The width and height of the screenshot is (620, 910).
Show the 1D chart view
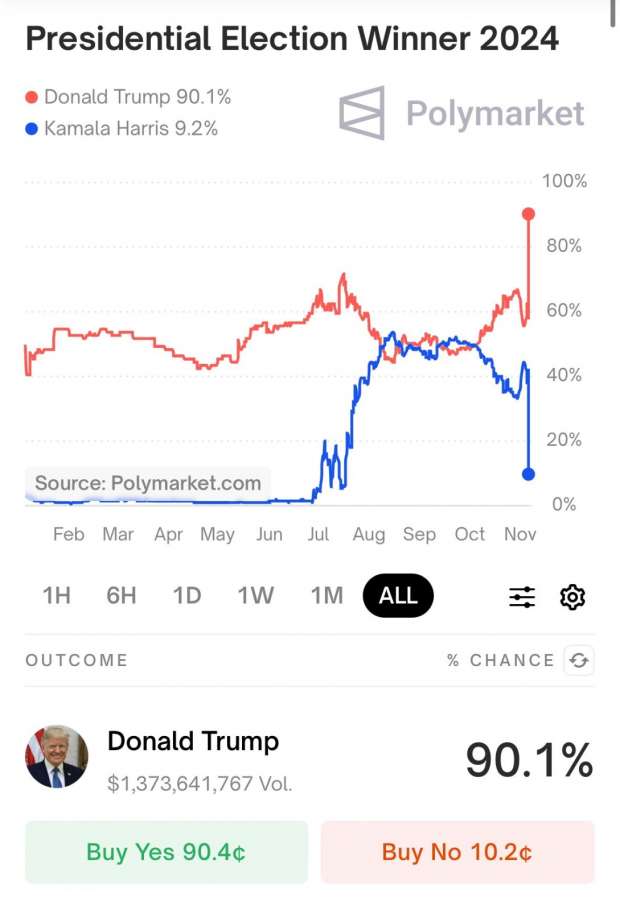187,596
